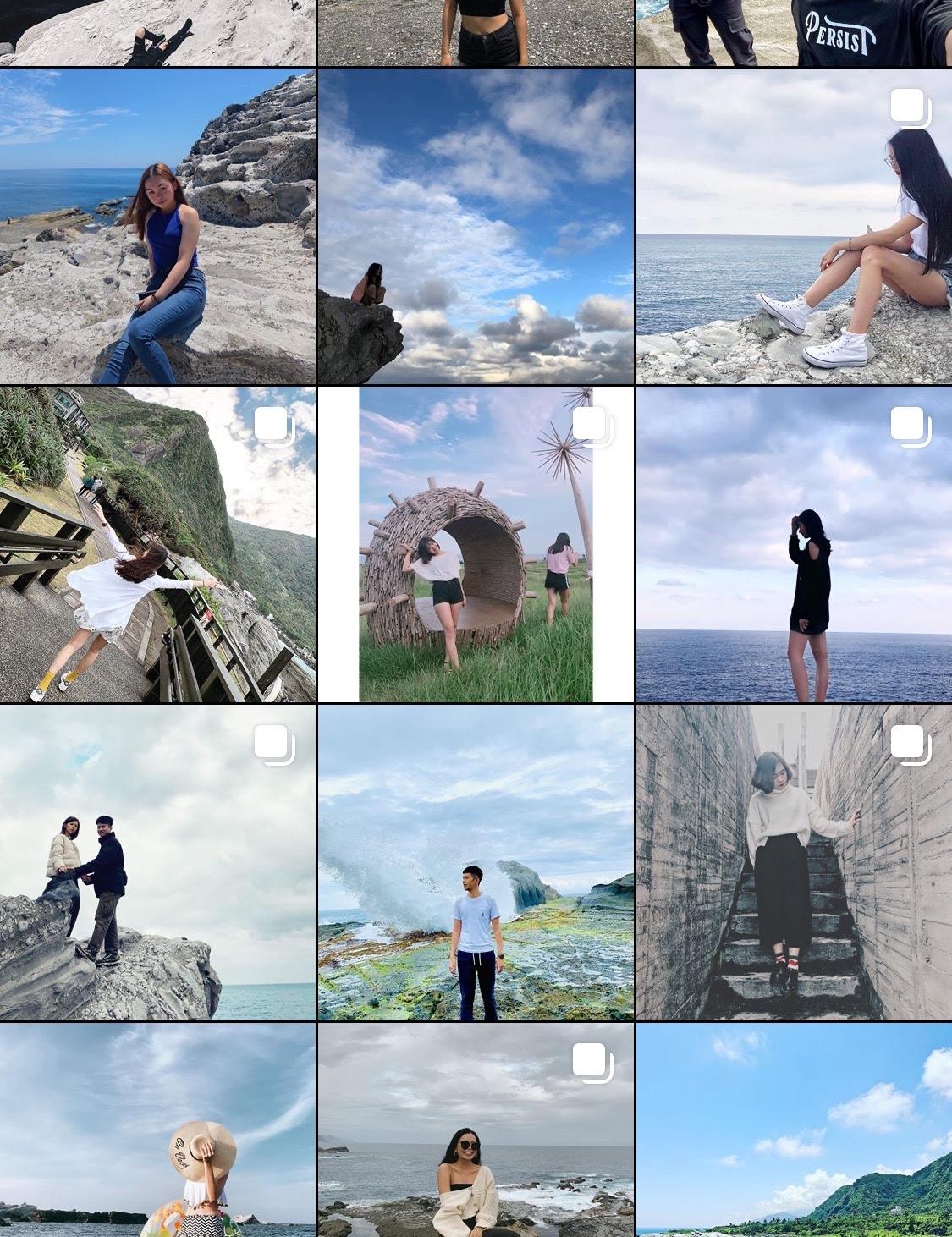Open the post of person in black crop top
This screenshot has width=952, height=1237.
476,32
